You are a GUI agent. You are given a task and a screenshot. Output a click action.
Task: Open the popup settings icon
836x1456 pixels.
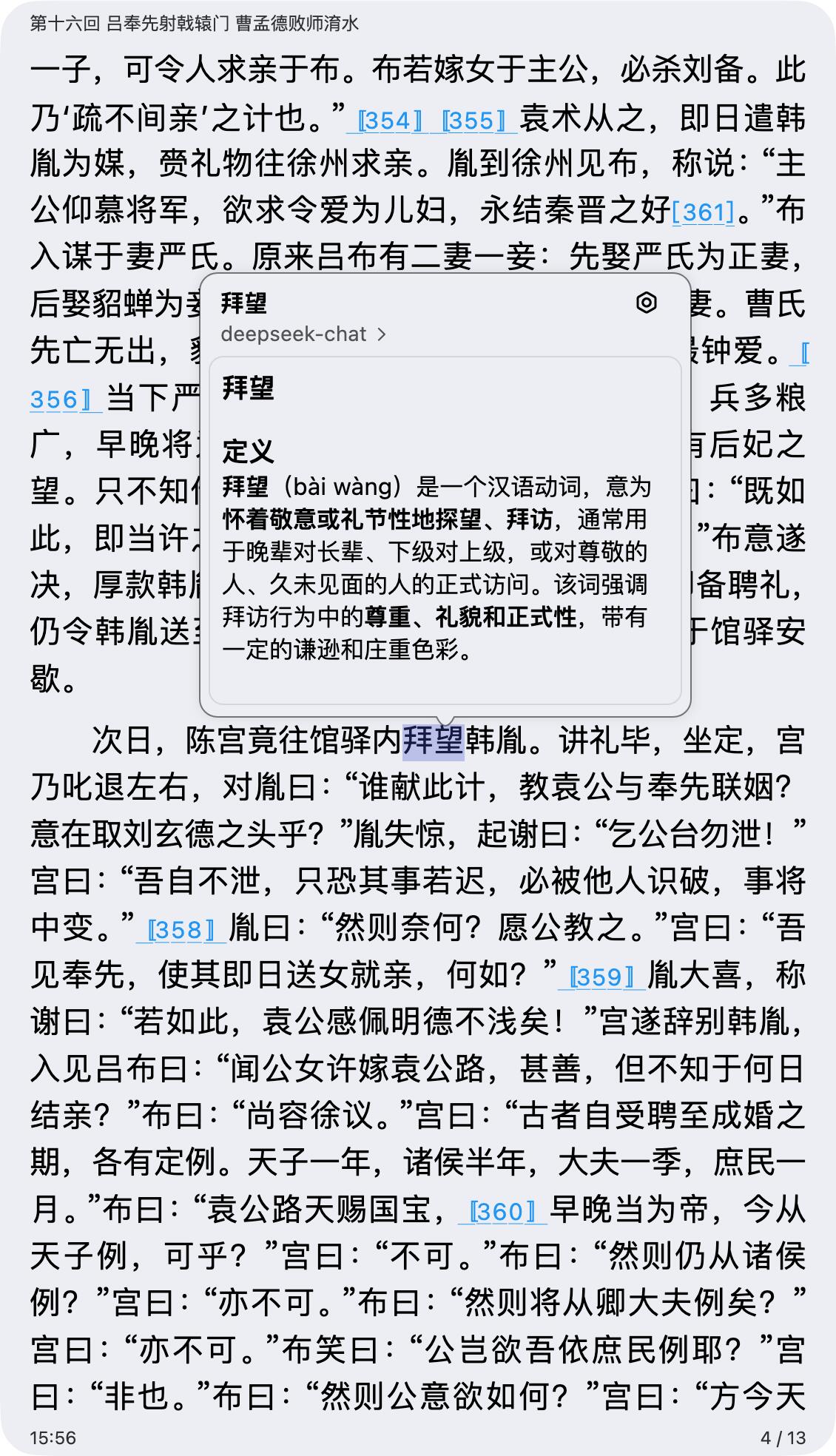pyautogui.click(x=646, y=303)
